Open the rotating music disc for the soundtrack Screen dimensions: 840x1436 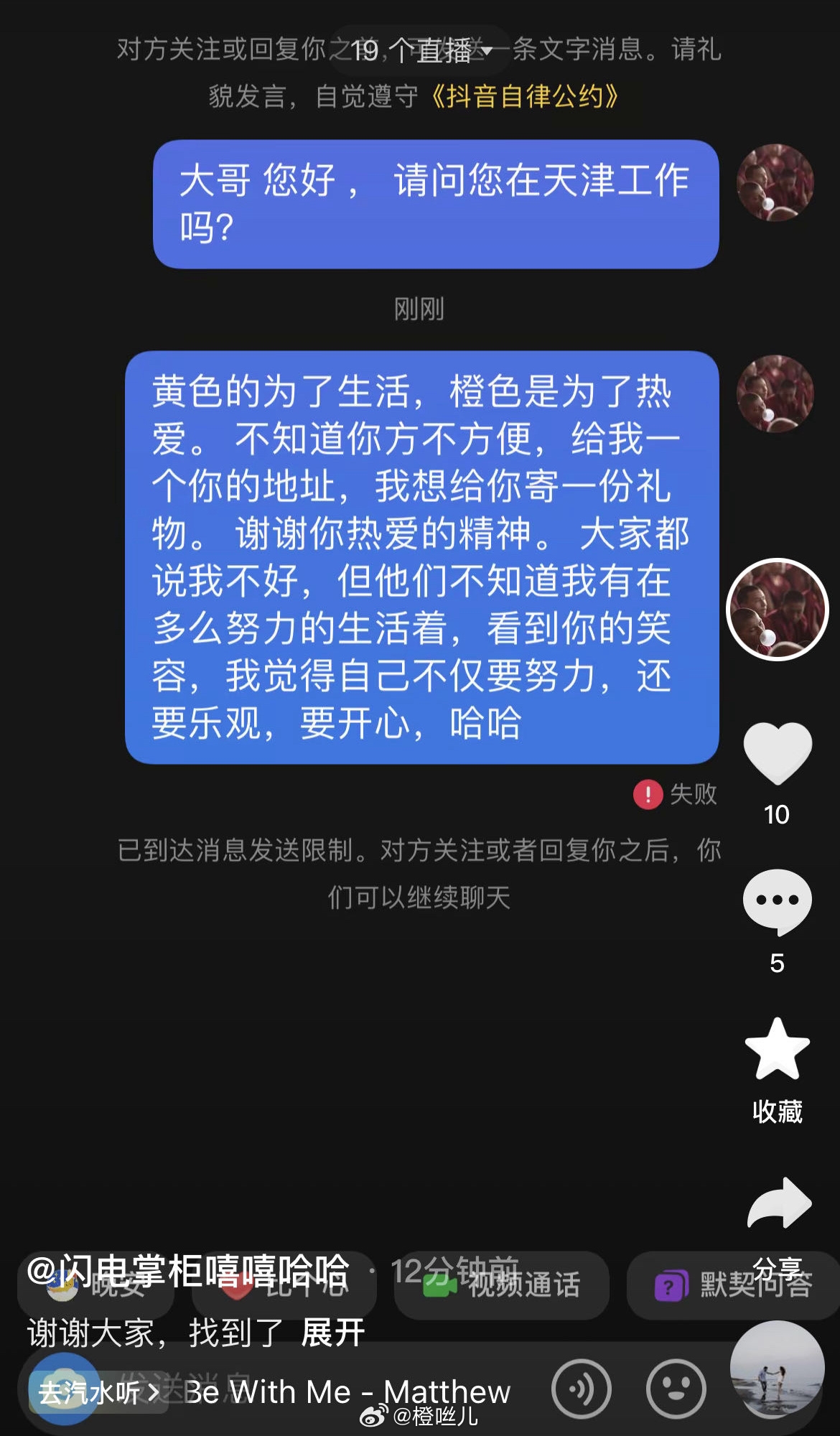pos(777,1370)
